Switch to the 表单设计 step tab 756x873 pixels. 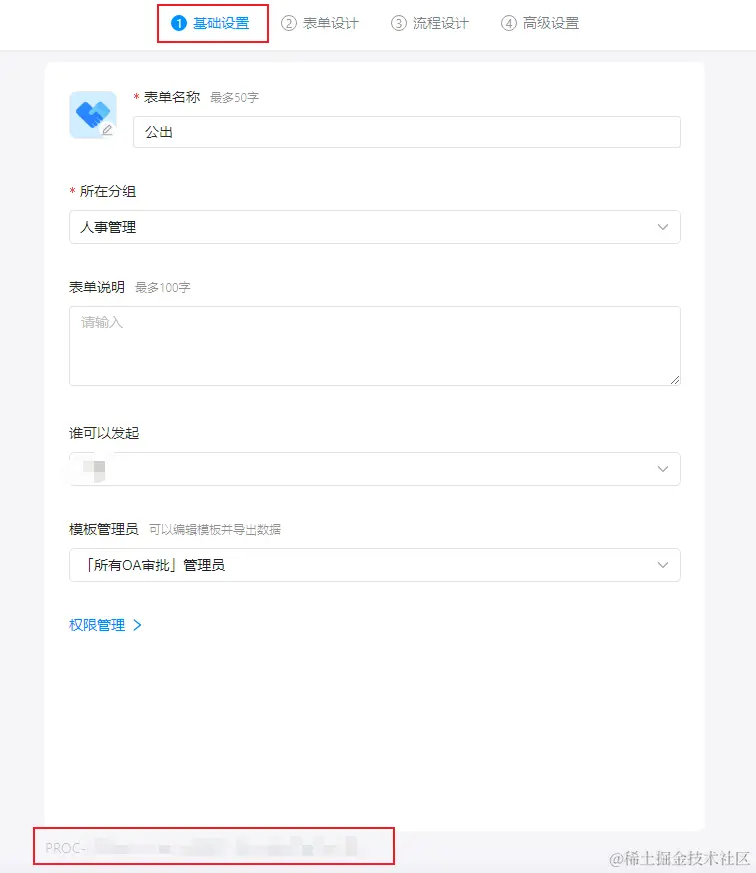click(320, 23)
